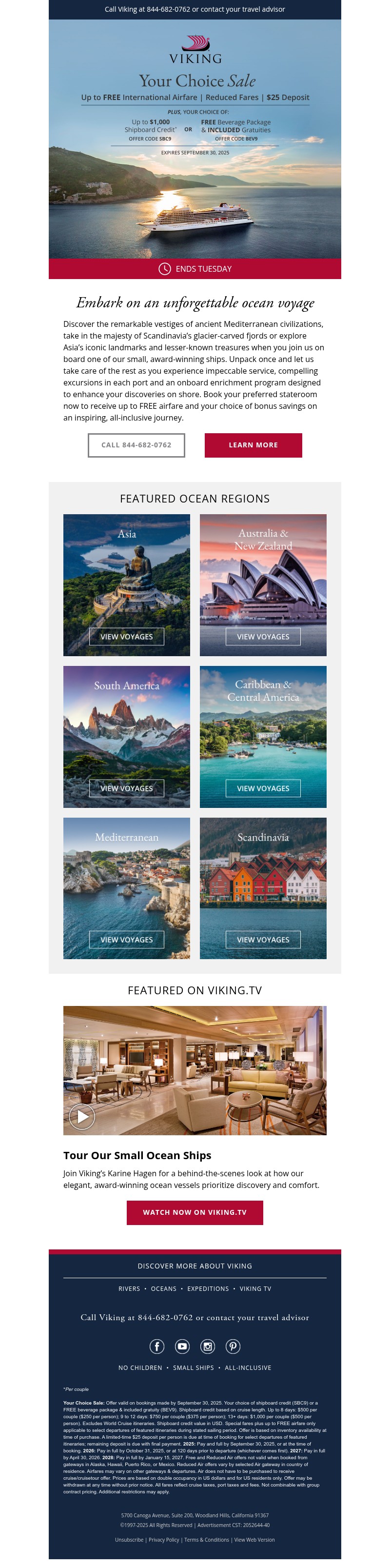View voyages for Scandinavia
The image size is (390, 1568).
263,940
